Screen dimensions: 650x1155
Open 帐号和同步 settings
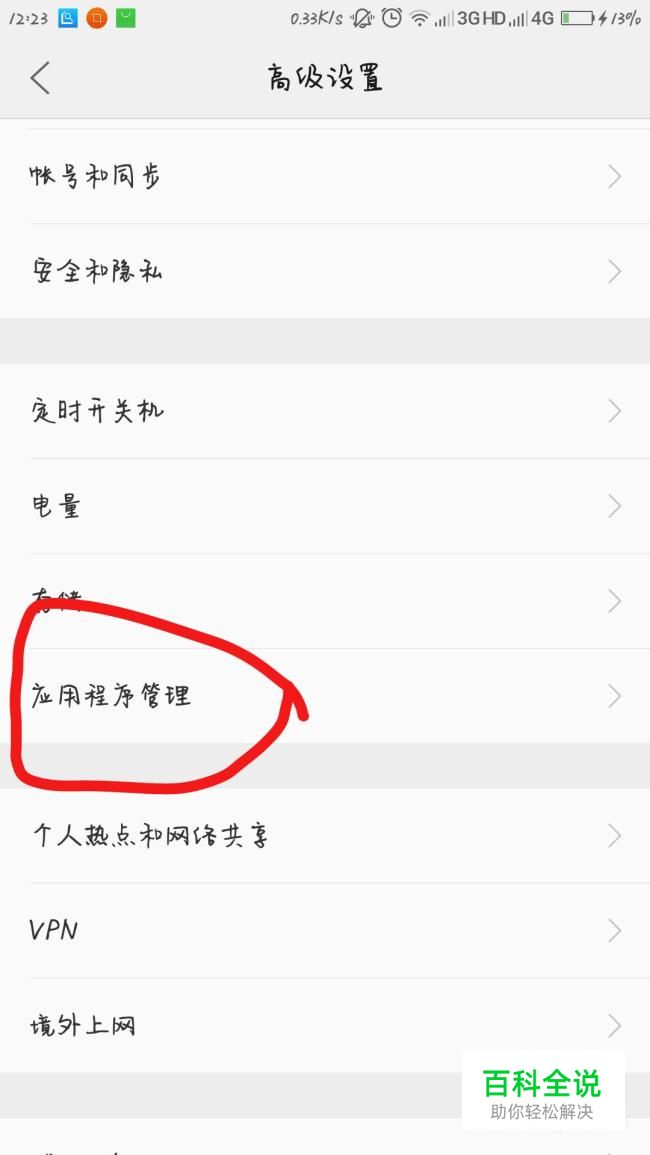(96, 177)
